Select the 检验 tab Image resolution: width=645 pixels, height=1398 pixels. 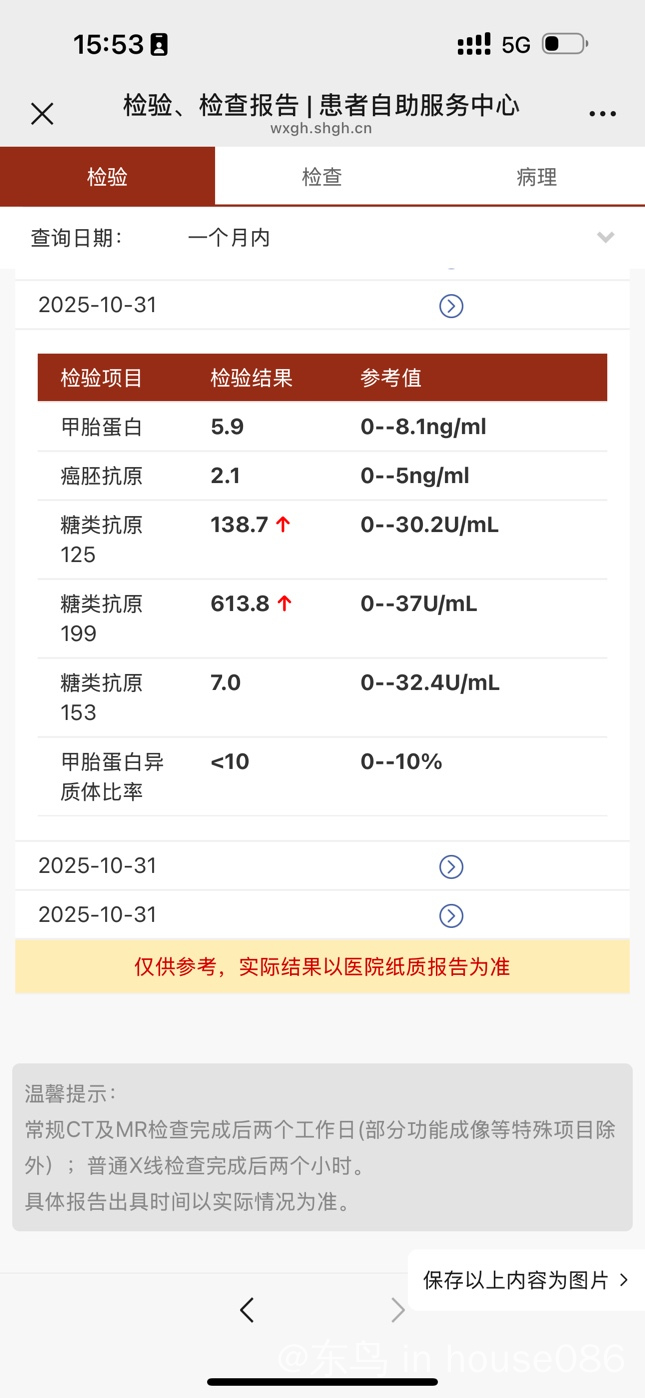(107, 177)
